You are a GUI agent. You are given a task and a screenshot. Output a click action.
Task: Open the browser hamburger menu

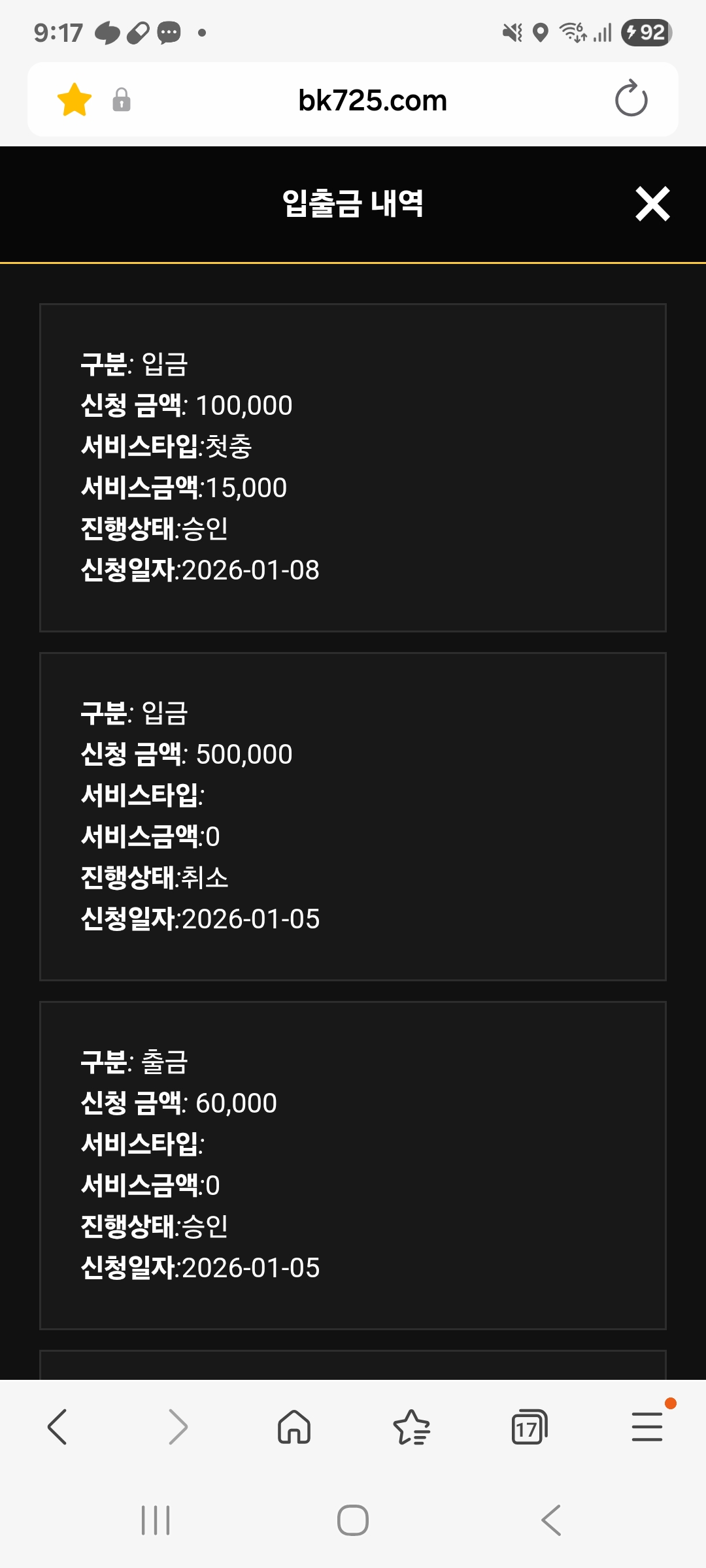(x=647, y=1427)
